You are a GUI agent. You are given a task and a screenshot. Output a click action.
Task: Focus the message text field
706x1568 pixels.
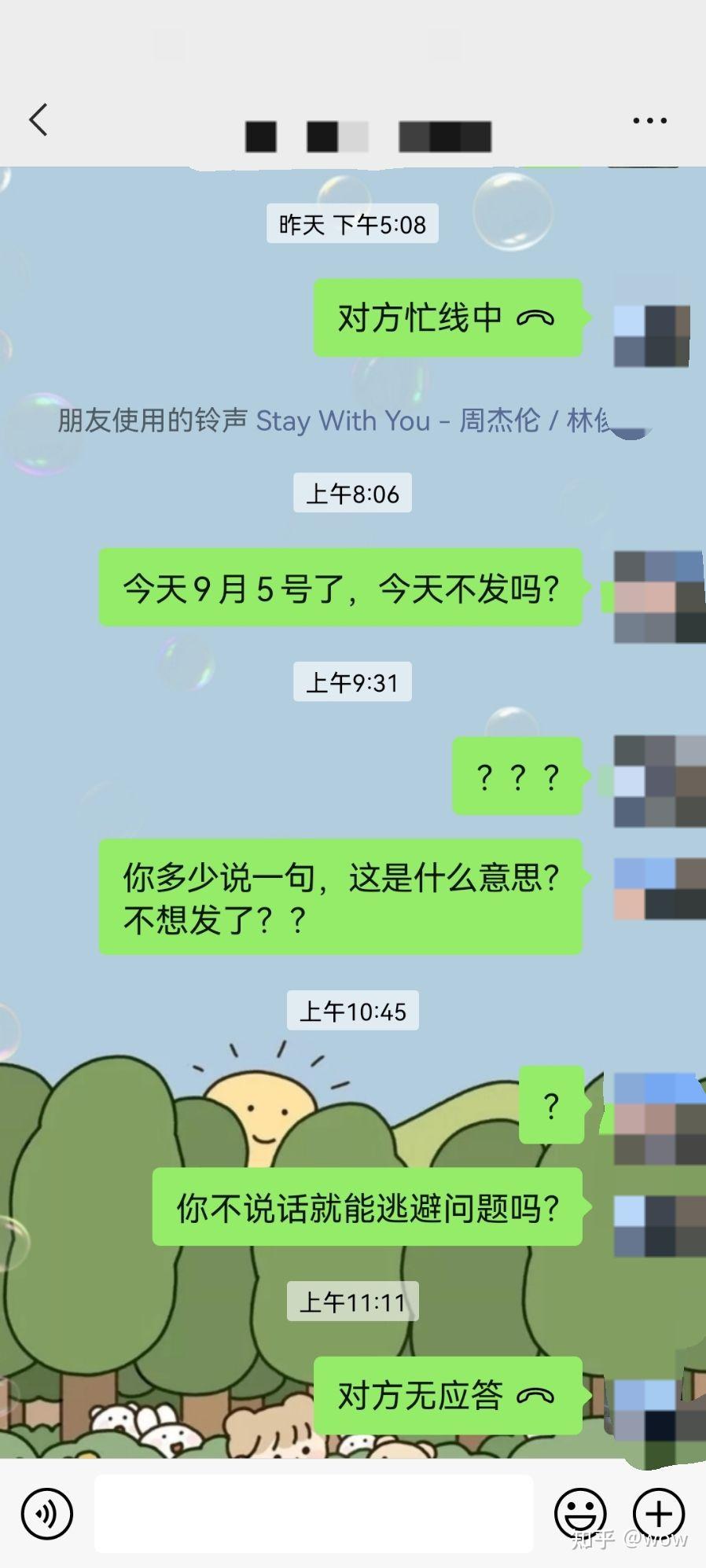pyautogui.click(x=314, y=1514)
